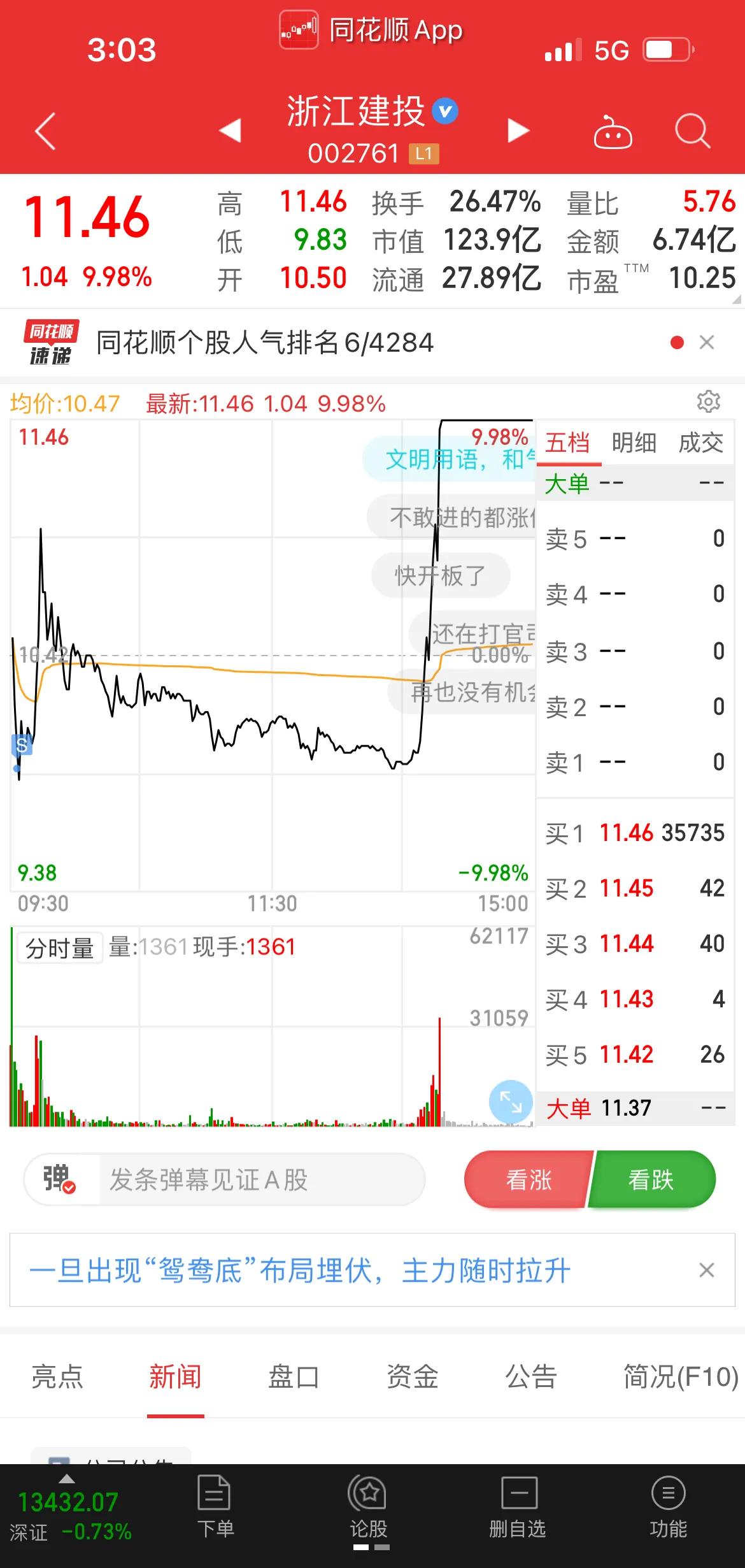Open chart settings gear

709,402
